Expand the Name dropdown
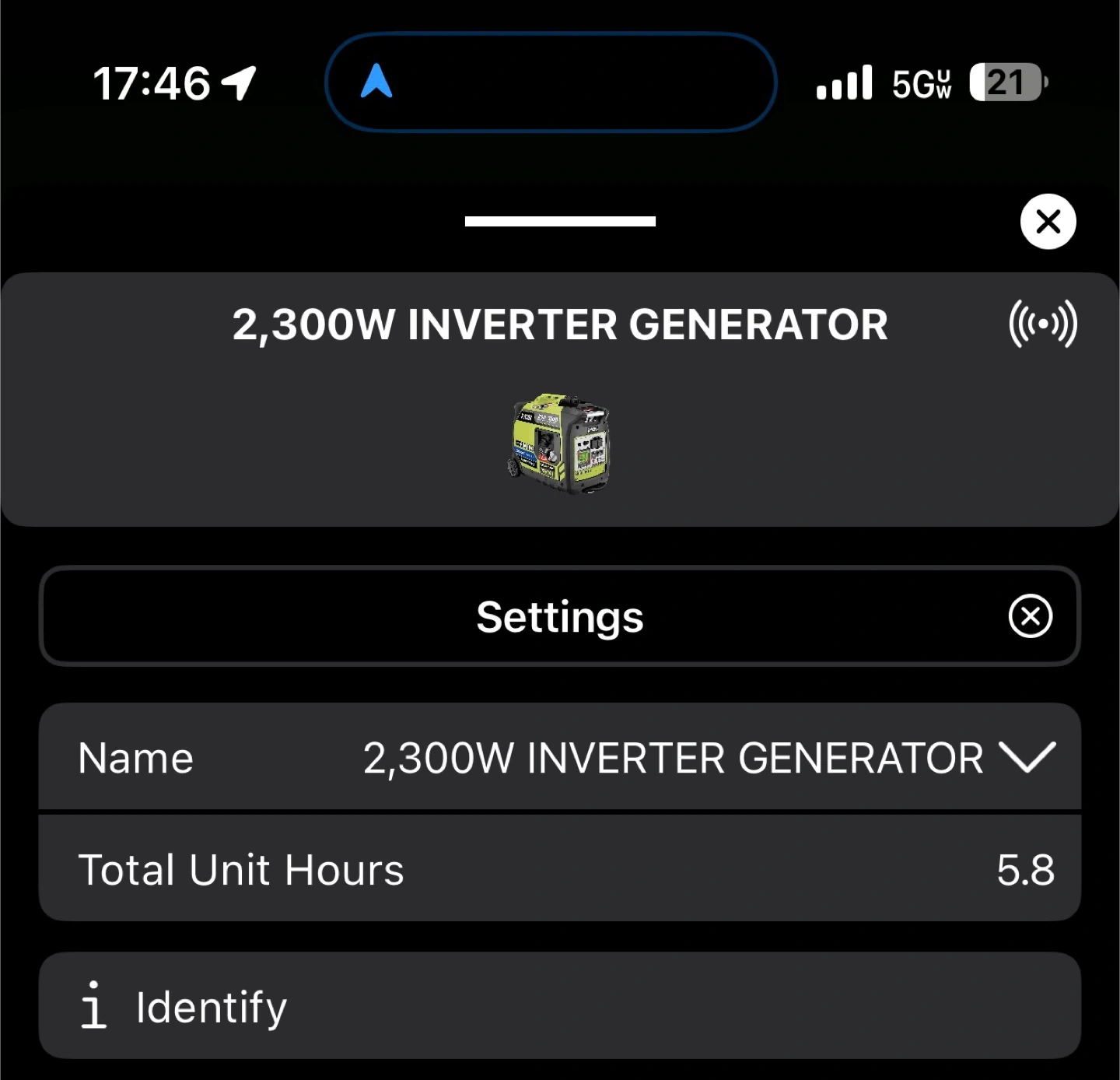 click(x=1027, y=757)
